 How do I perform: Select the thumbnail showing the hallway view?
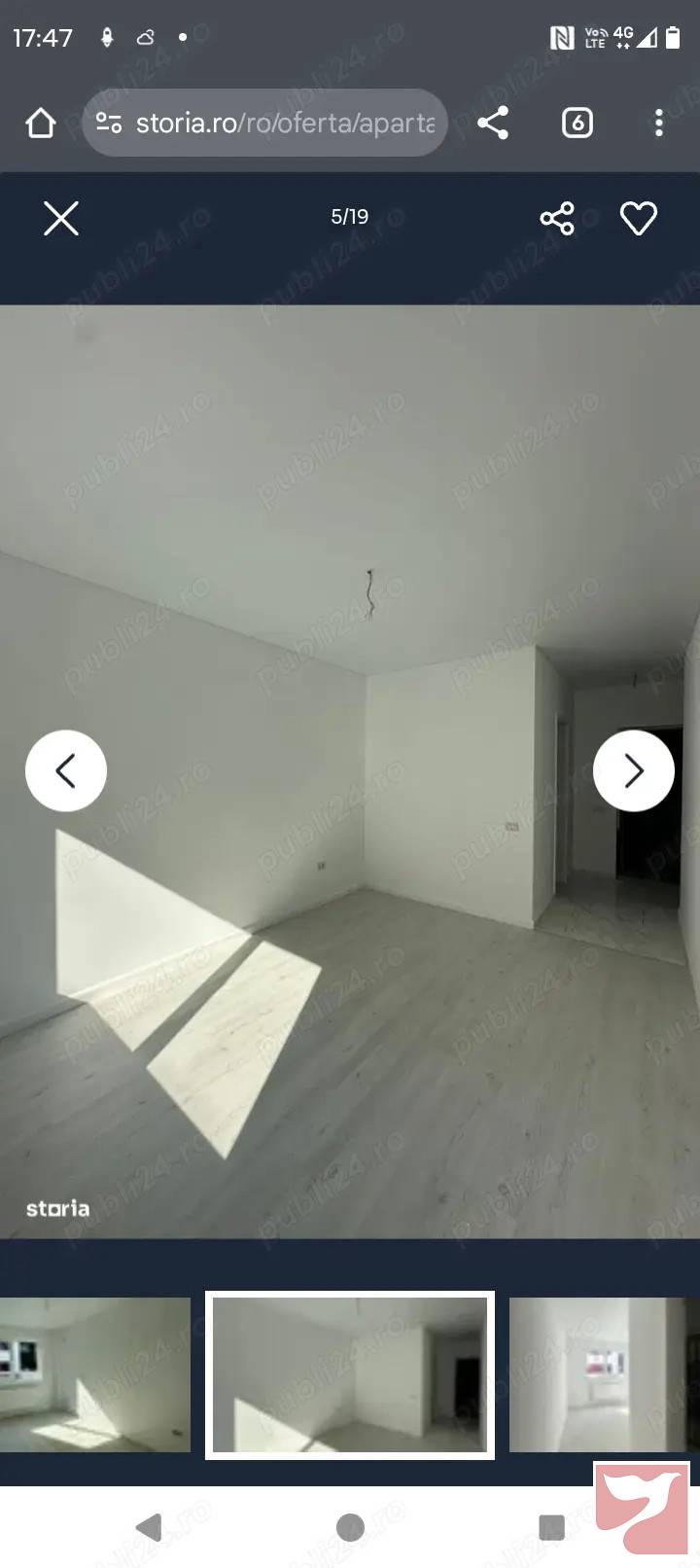(x=603, y=1374)
